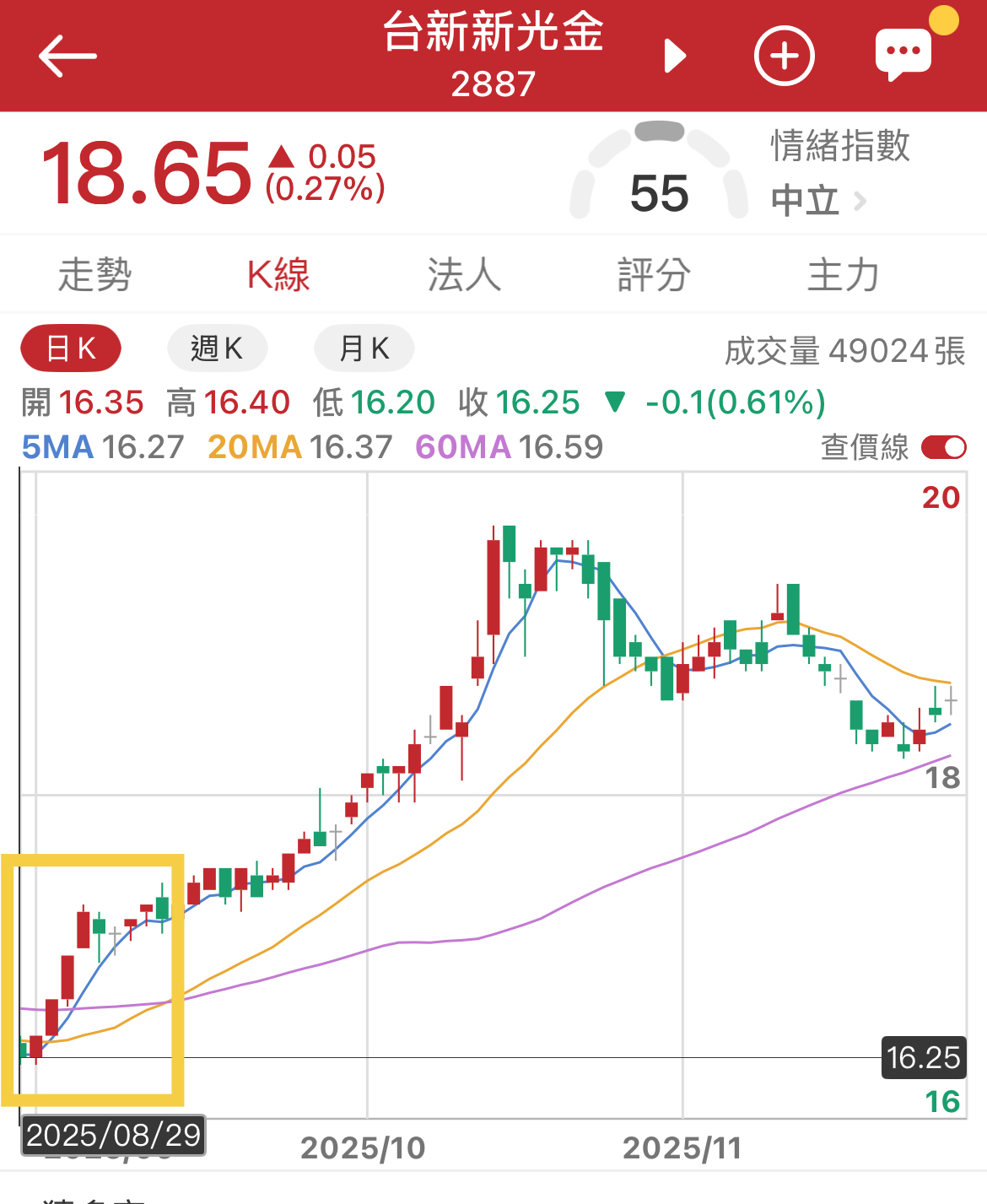987x1204 pixels.
Task: Go back using the top-left arrow
Action: pos(67,57)
